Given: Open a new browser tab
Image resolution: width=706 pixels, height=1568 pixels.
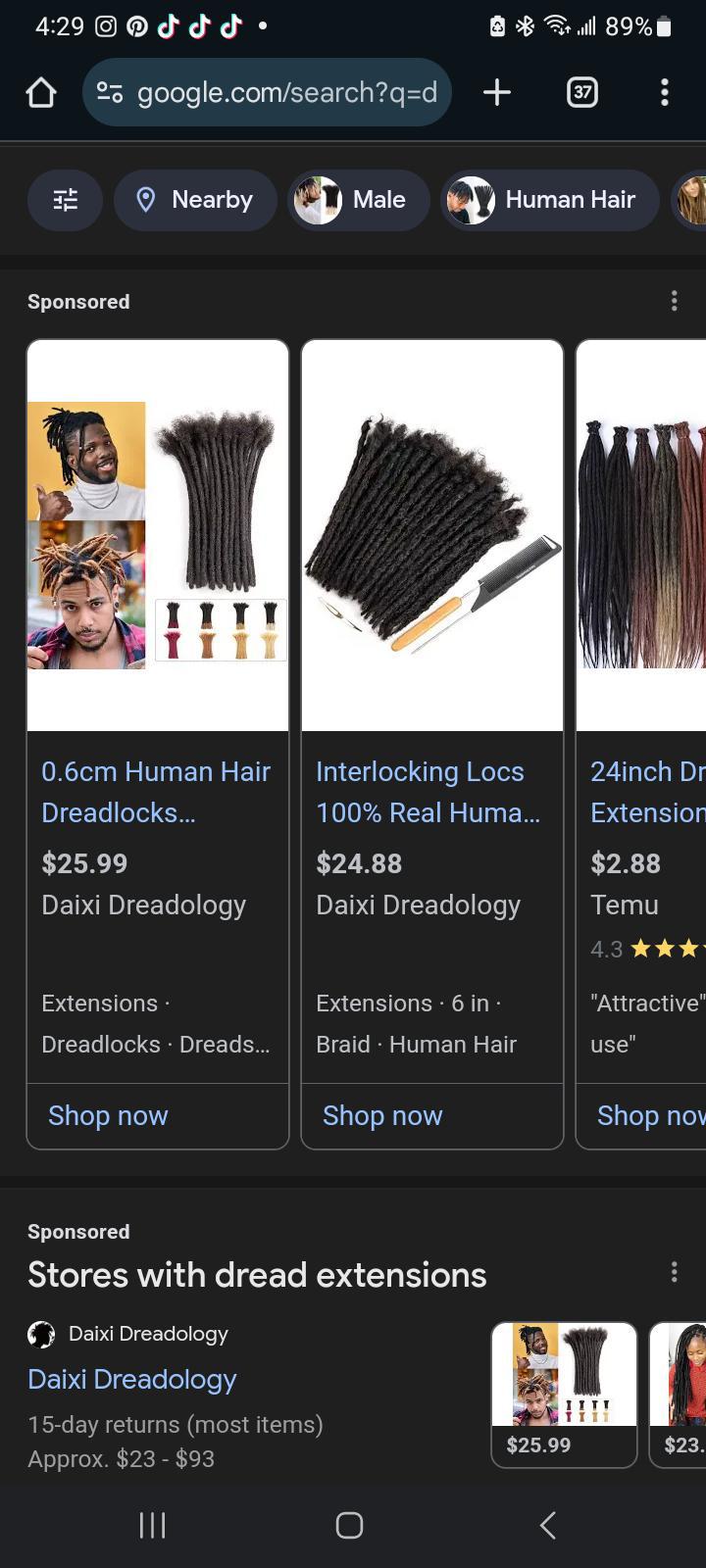Looking at the screenshot, I should (497, 93).
